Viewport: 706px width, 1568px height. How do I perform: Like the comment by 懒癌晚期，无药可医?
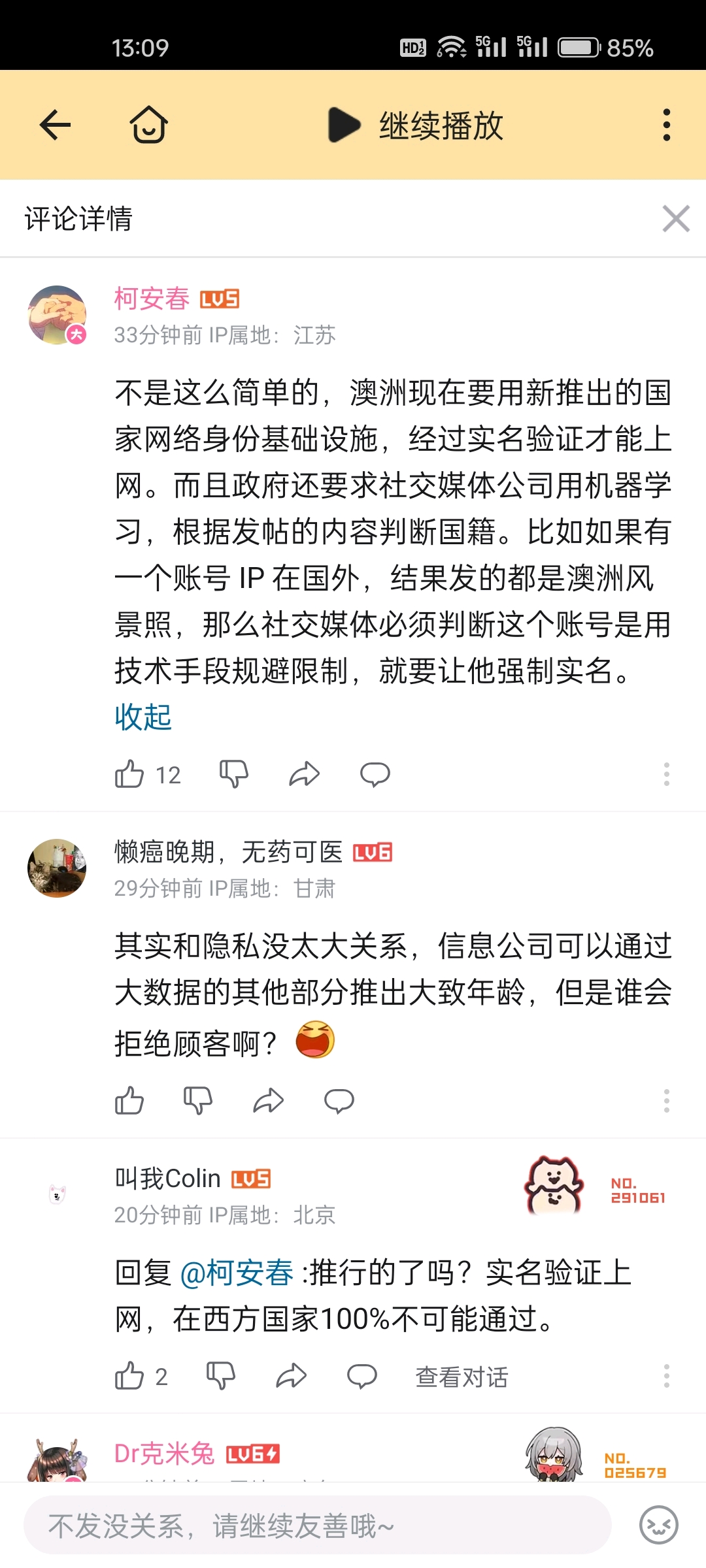pos(129,1101)
